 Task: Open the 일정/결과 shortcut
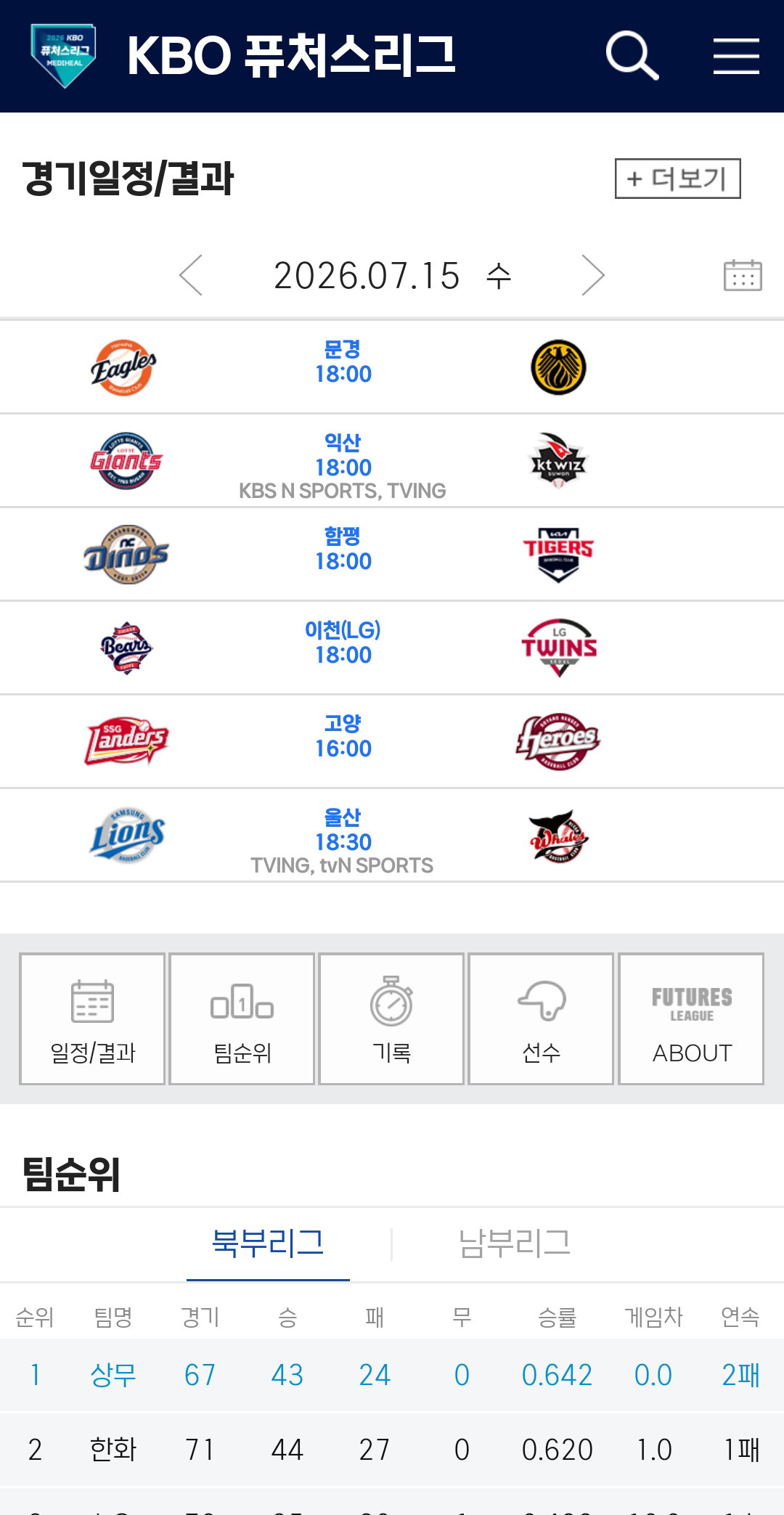pyautogui.click(x=92, y=1018)
